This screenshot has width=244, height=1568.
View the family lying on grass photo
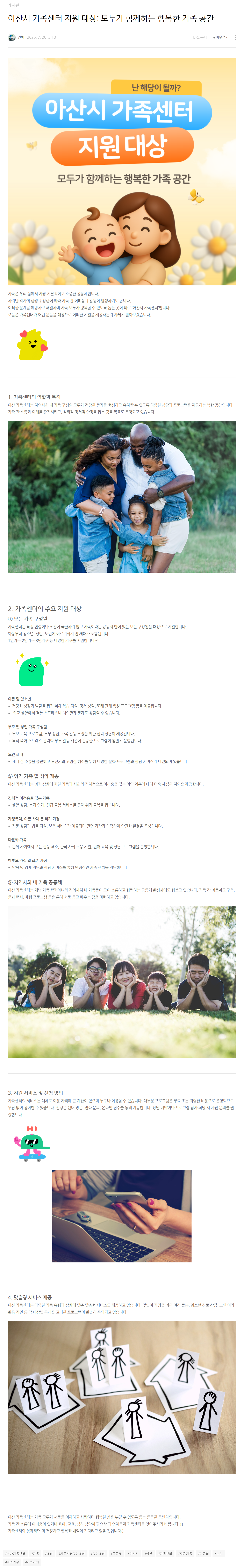coord(122,981)
